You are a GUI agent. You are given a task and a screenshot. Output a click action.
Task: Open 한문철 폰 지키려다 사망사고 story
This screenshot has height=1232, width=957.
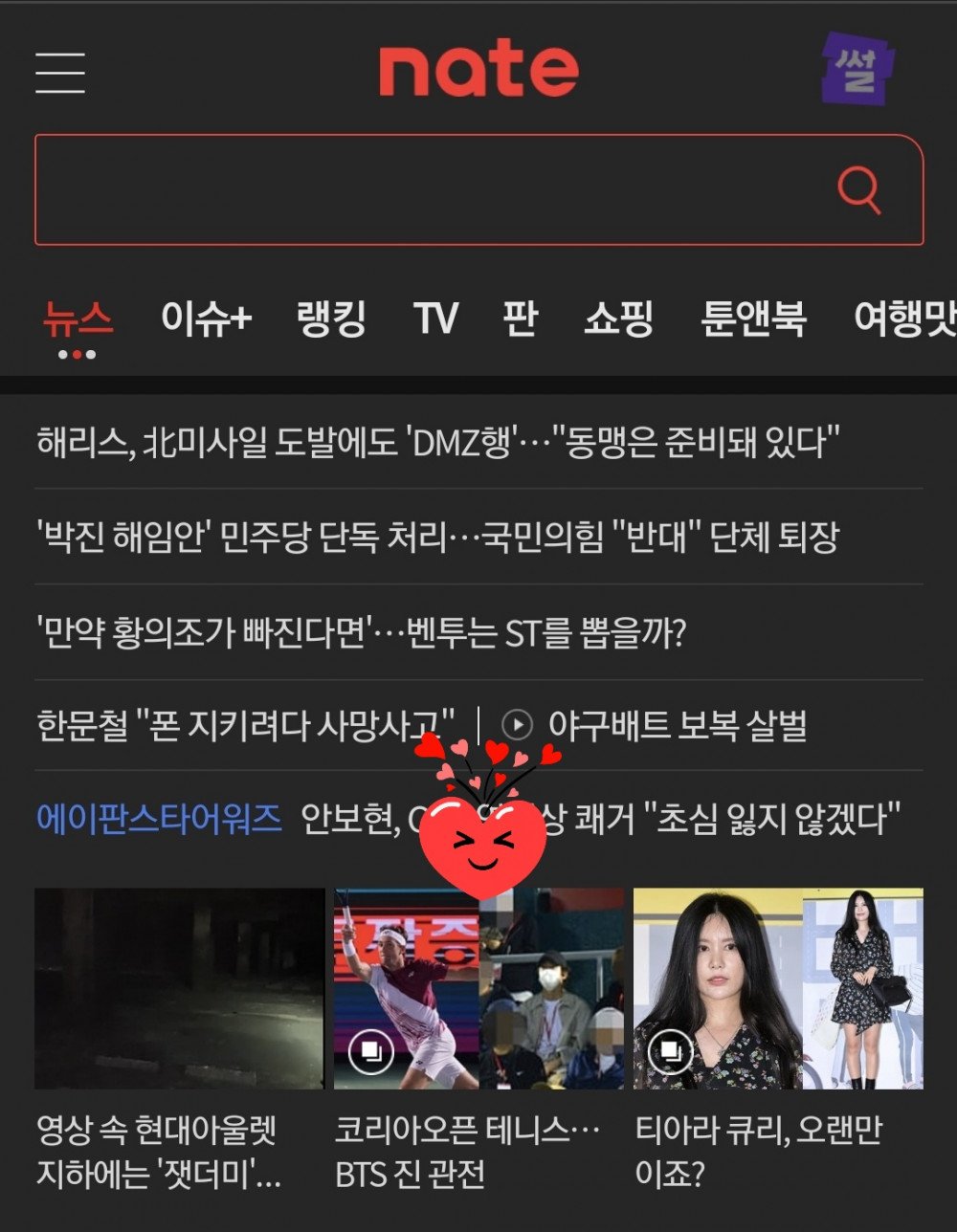tap(245, 725)
